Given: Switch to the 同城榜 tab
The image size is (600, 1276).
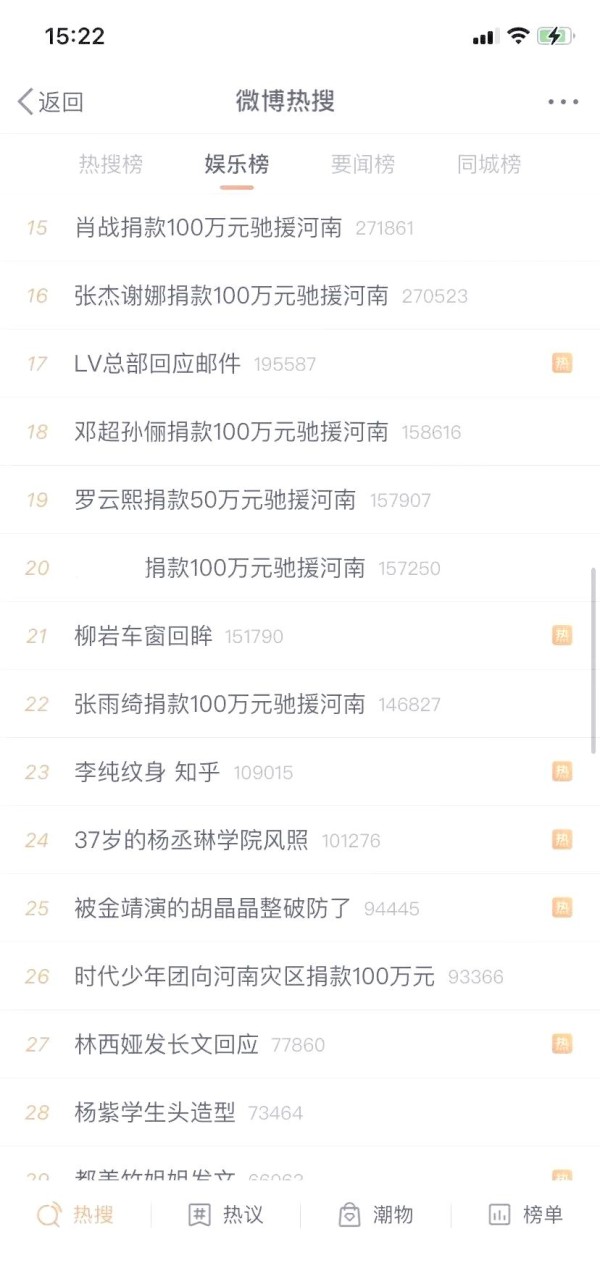Looking at the screenshot, I should coord(489,165).
